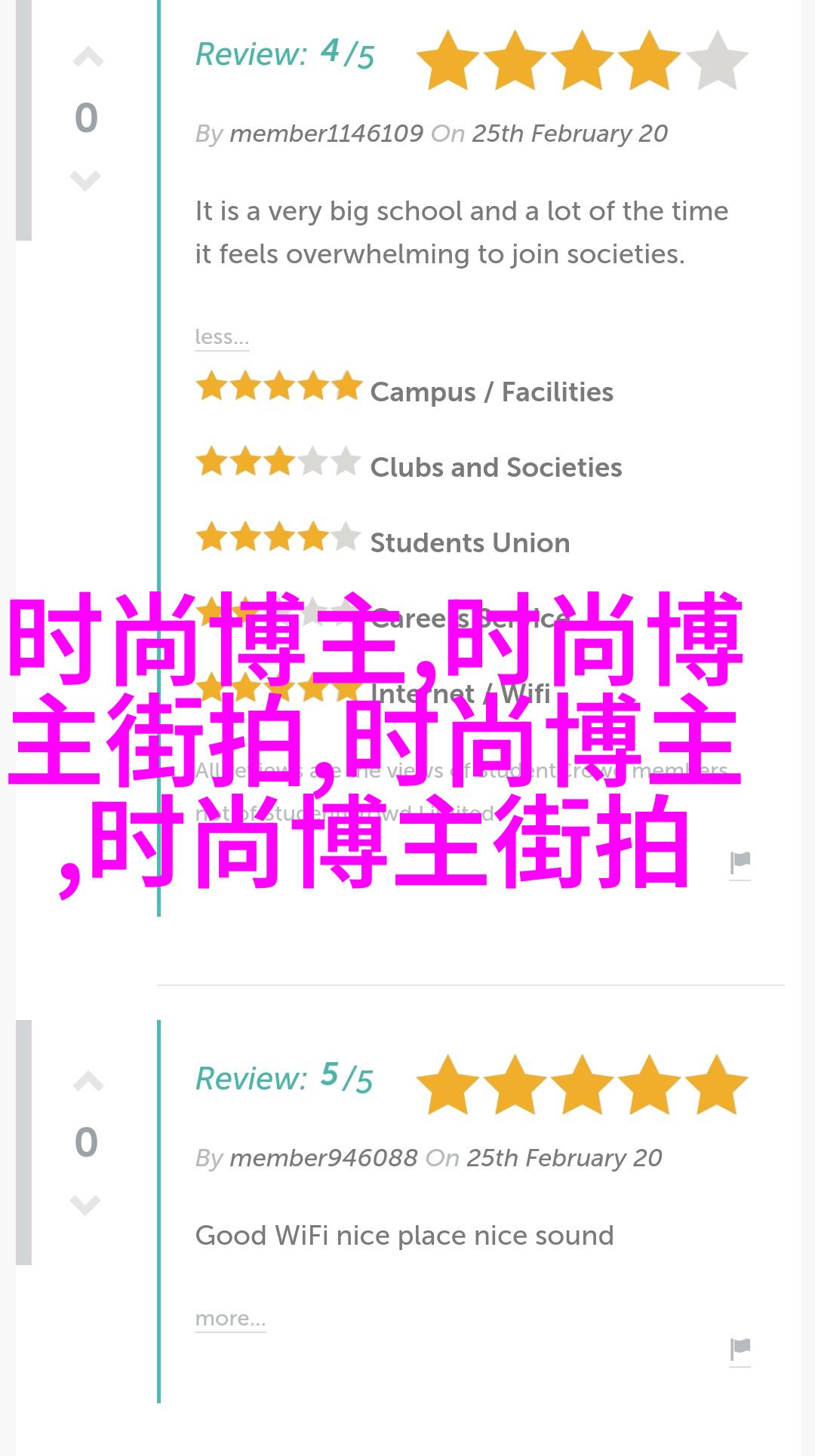Downvote the review by member946088
The height and width of the screenshot is (1456, 815).
click(x=85, y=1205)
